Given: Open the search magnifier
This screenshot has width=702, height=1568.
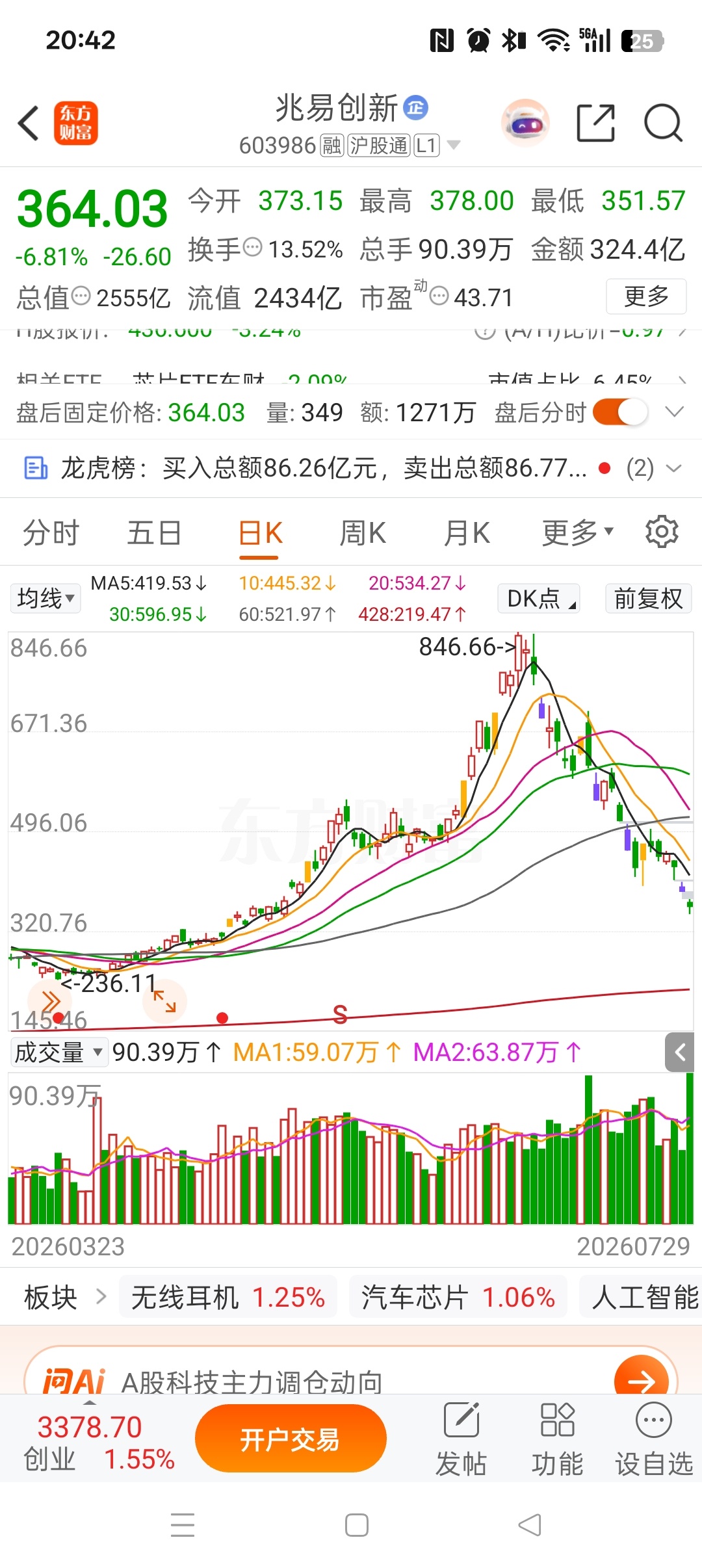Looking at the screenshot, I should click(663, 123).
